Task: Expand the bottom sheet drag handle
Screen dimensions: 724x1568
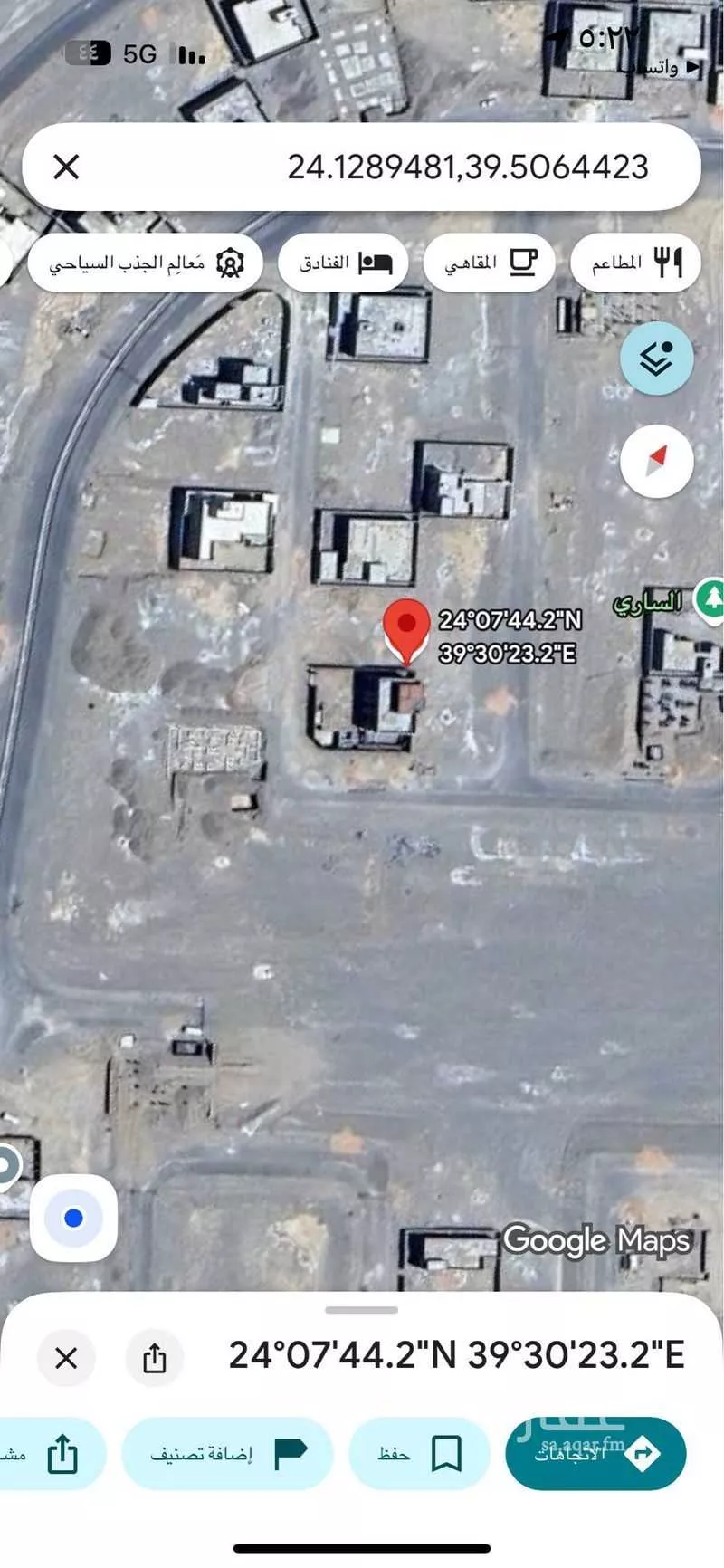Action: click(361, 1310)
